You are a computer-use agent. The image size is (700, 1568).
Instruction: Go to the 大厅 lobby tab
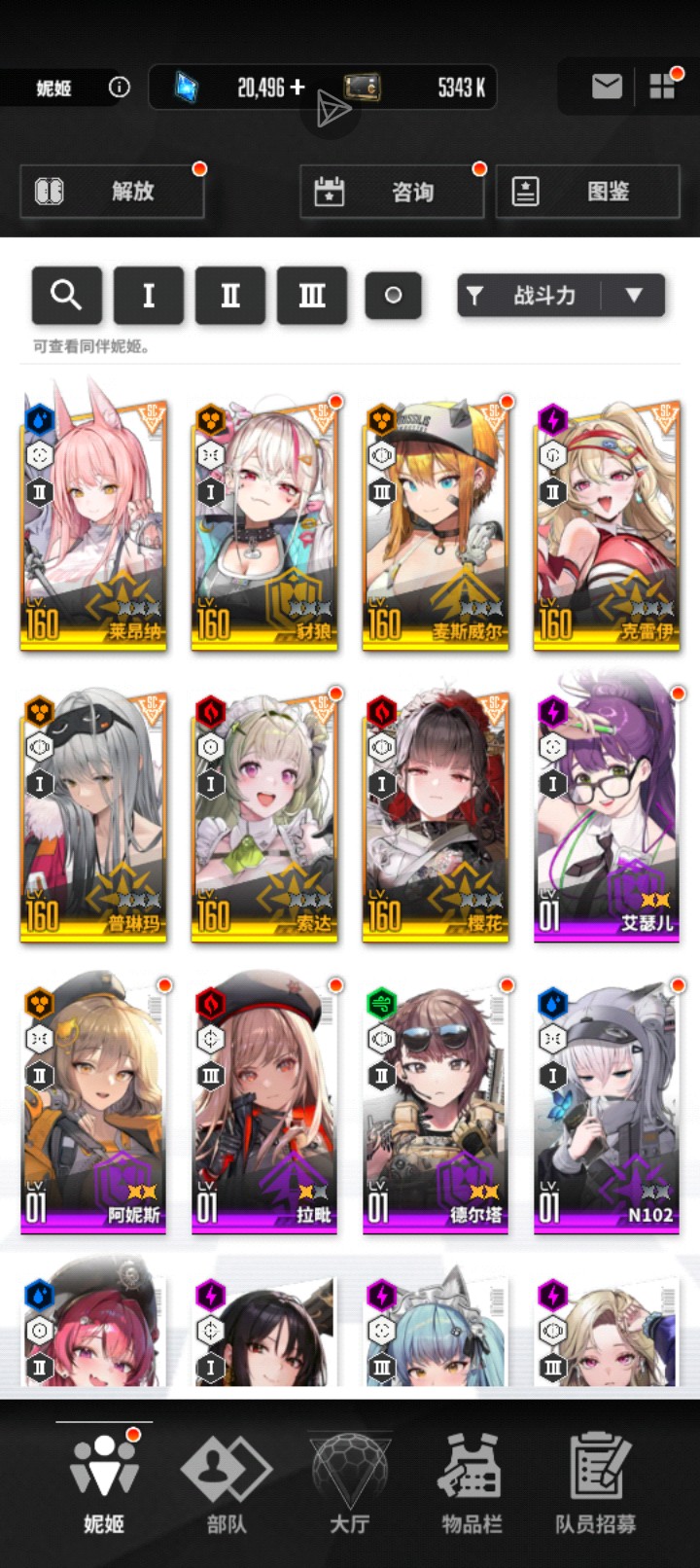349,1483
